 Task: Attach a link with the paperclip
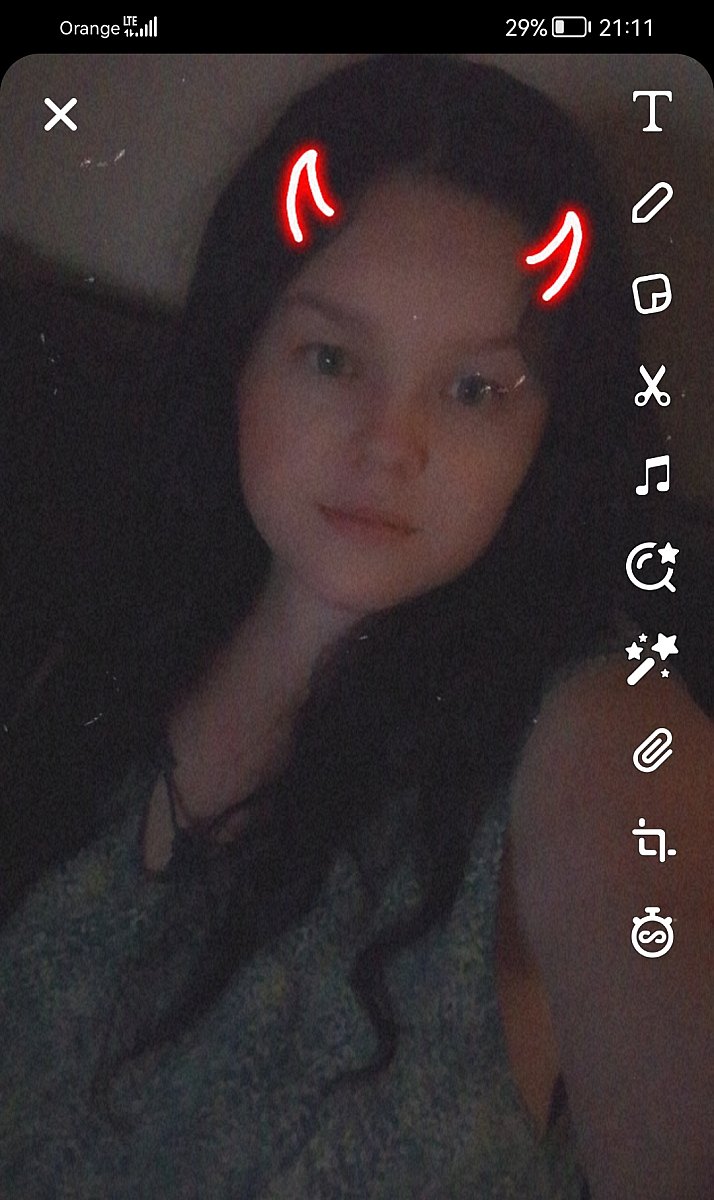[652, 750]
